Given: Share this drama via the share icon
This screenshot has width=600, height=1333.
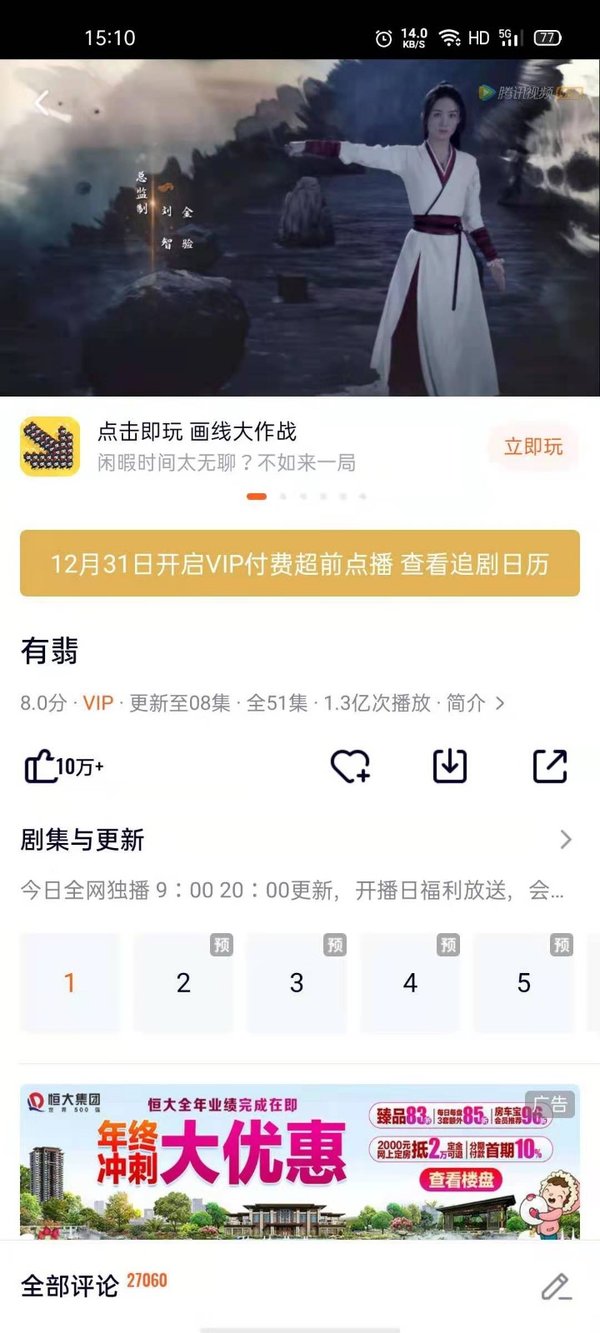Looking at the screenshot, I should [550, 767].
